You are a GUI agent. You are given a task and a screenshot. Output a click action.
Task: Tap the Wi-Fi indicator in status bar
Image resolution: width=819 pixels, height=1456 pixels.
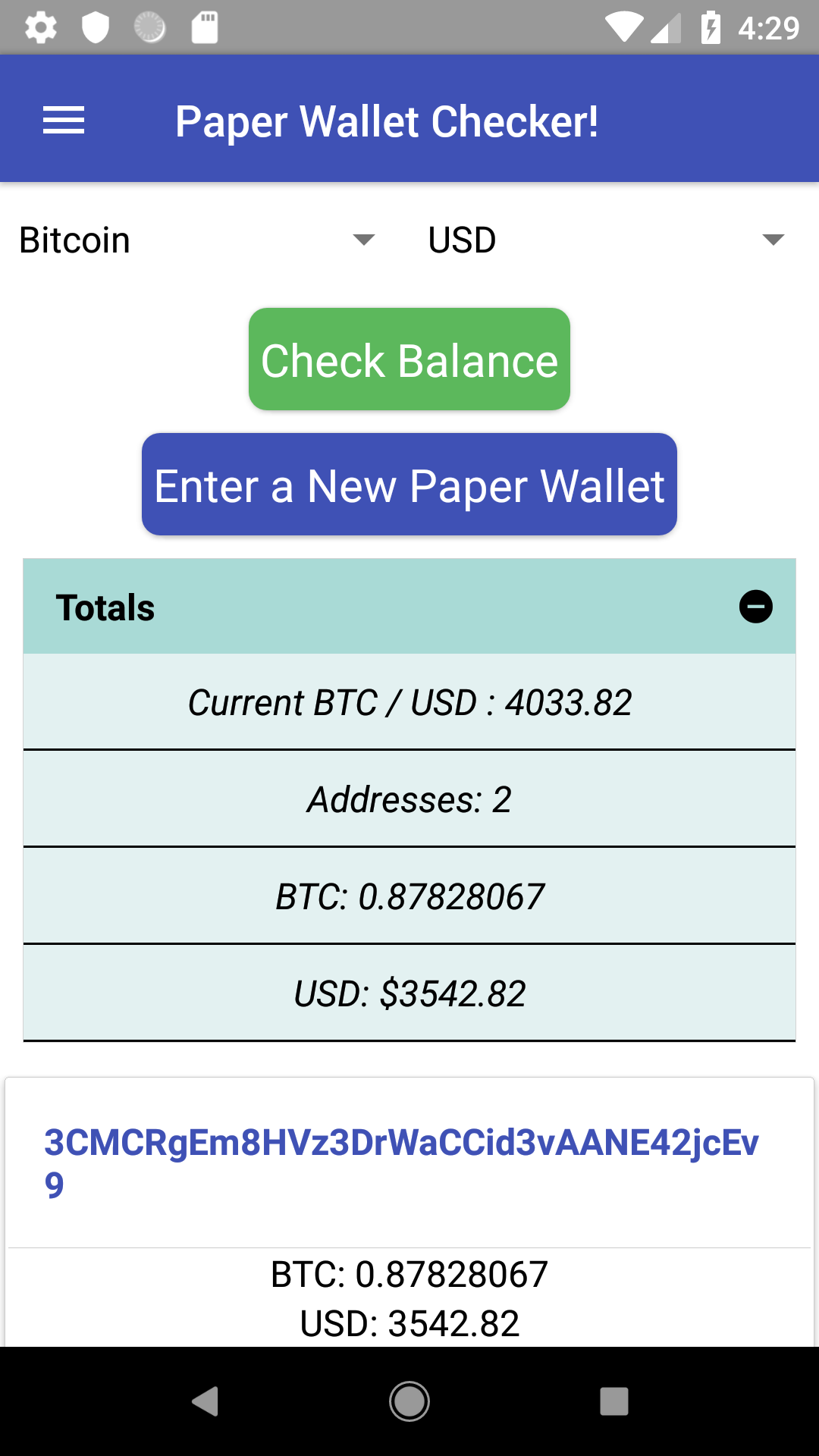pyautogui.click(x=626, y=27)
